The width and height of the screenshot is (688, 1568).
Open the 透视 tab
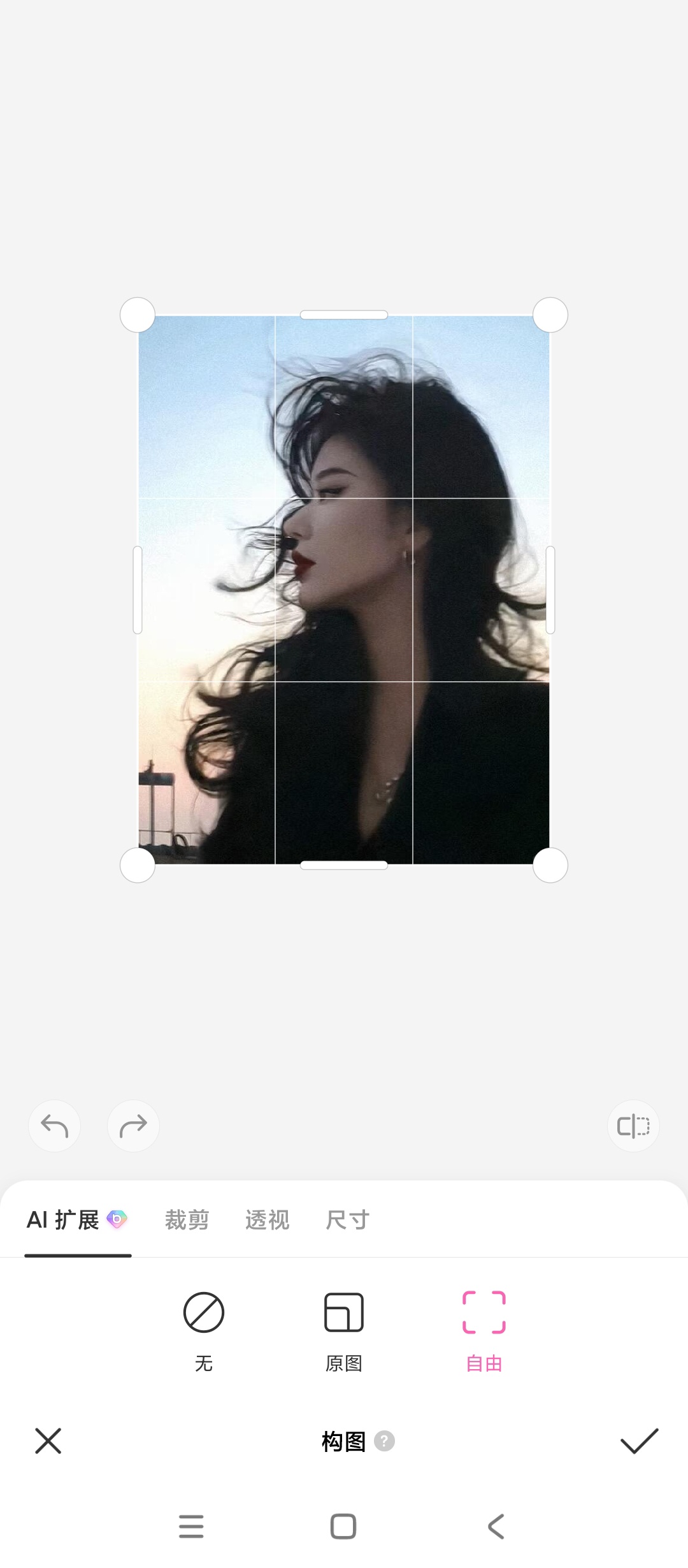(x=267, y=1220)
